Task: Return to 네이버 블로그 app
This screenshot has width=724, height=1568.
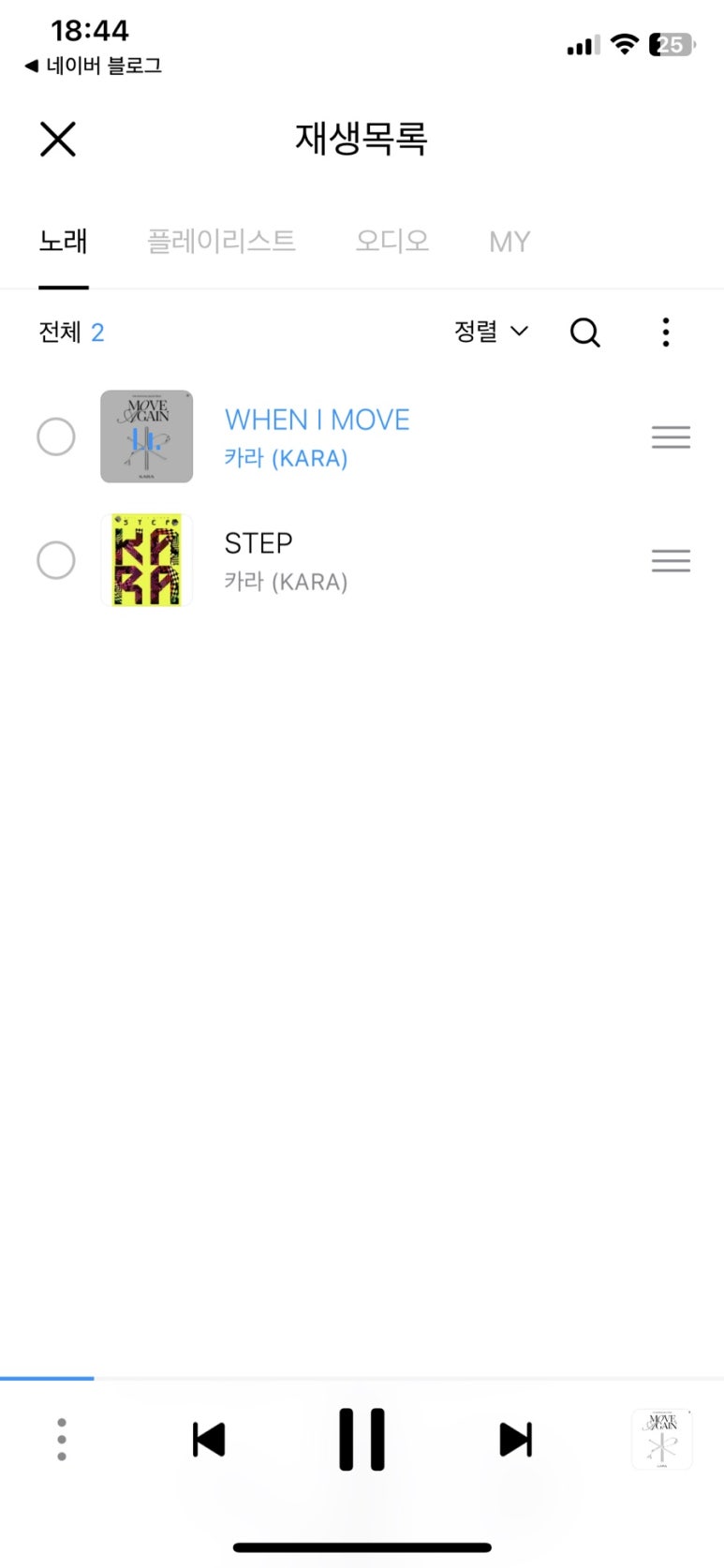Action: pyautogui.click(x=94, y=66)
